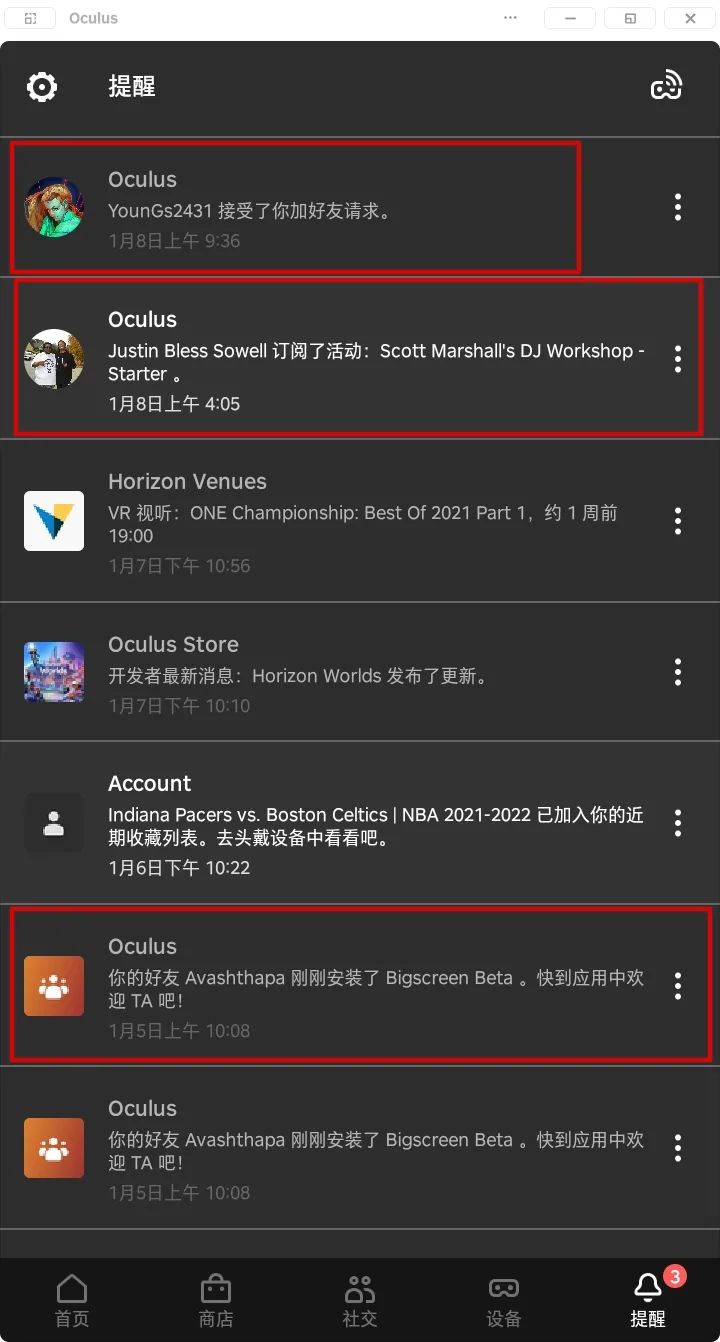720x1342 pixels.
Task: Switch to the 首页 tab
Action: [72, 1300]
